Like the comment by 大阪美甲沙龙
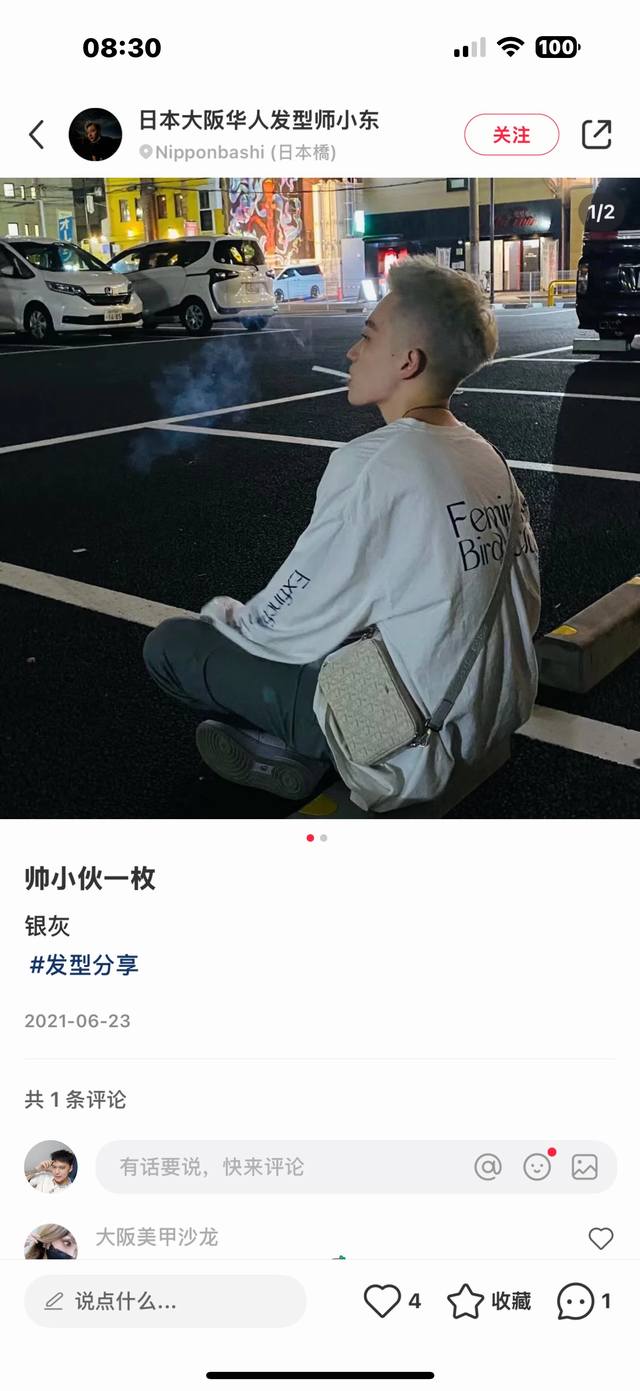 pos(600,1239)
